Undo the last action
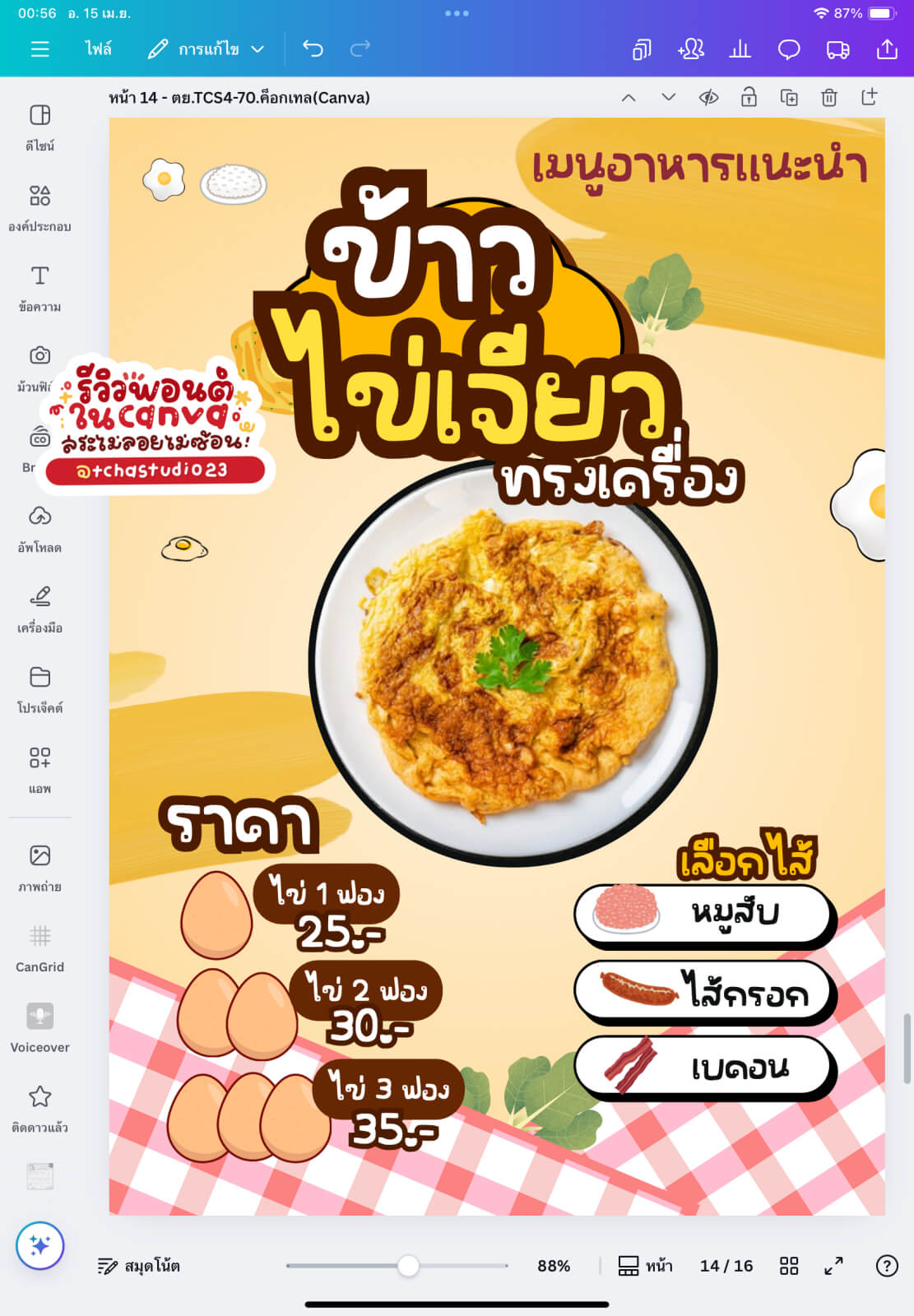 click(x=313, y=49)
